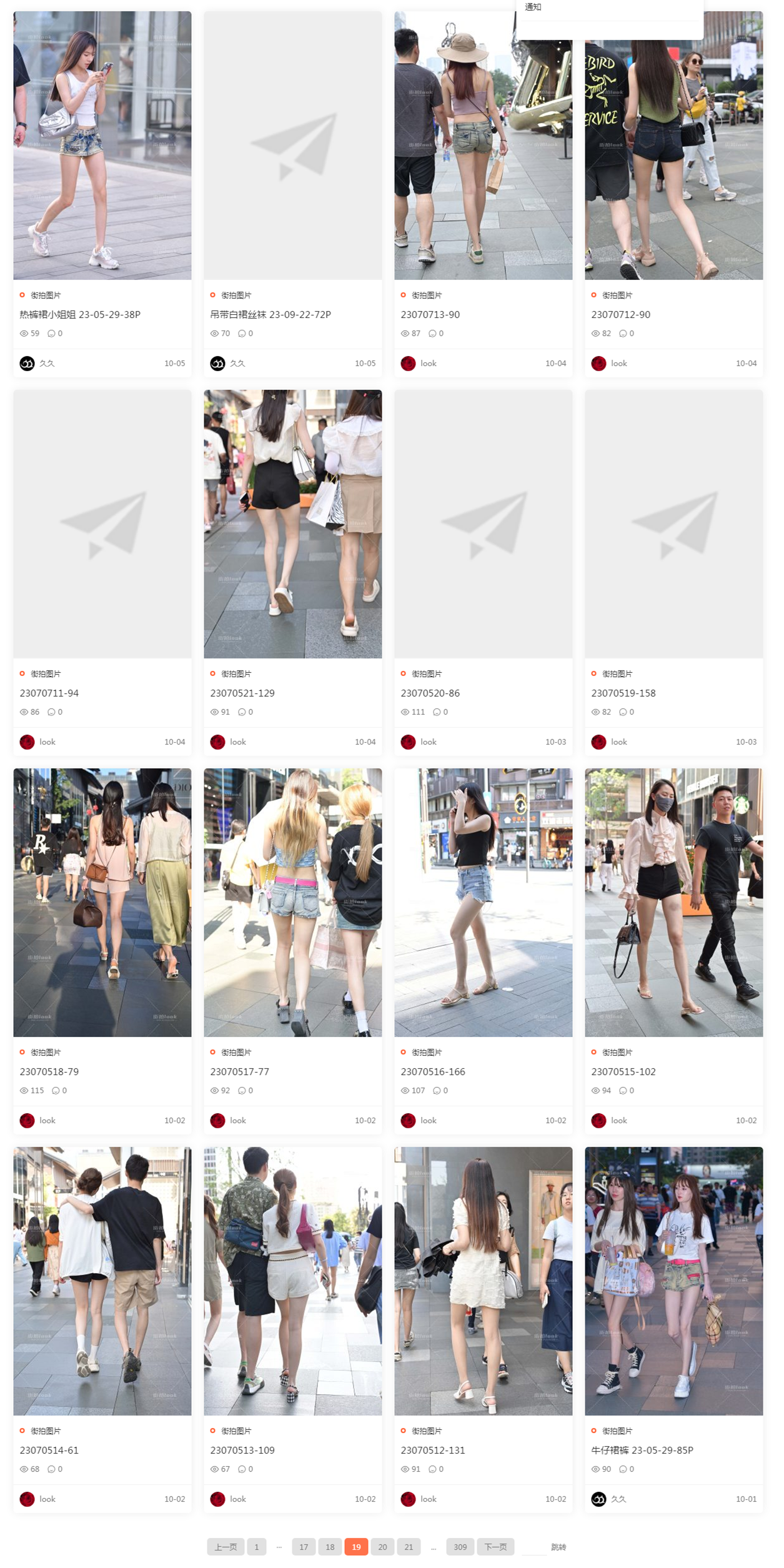784x1568 pixels.
Task: Open the 23070521-129 post
Action: (242, 693)
